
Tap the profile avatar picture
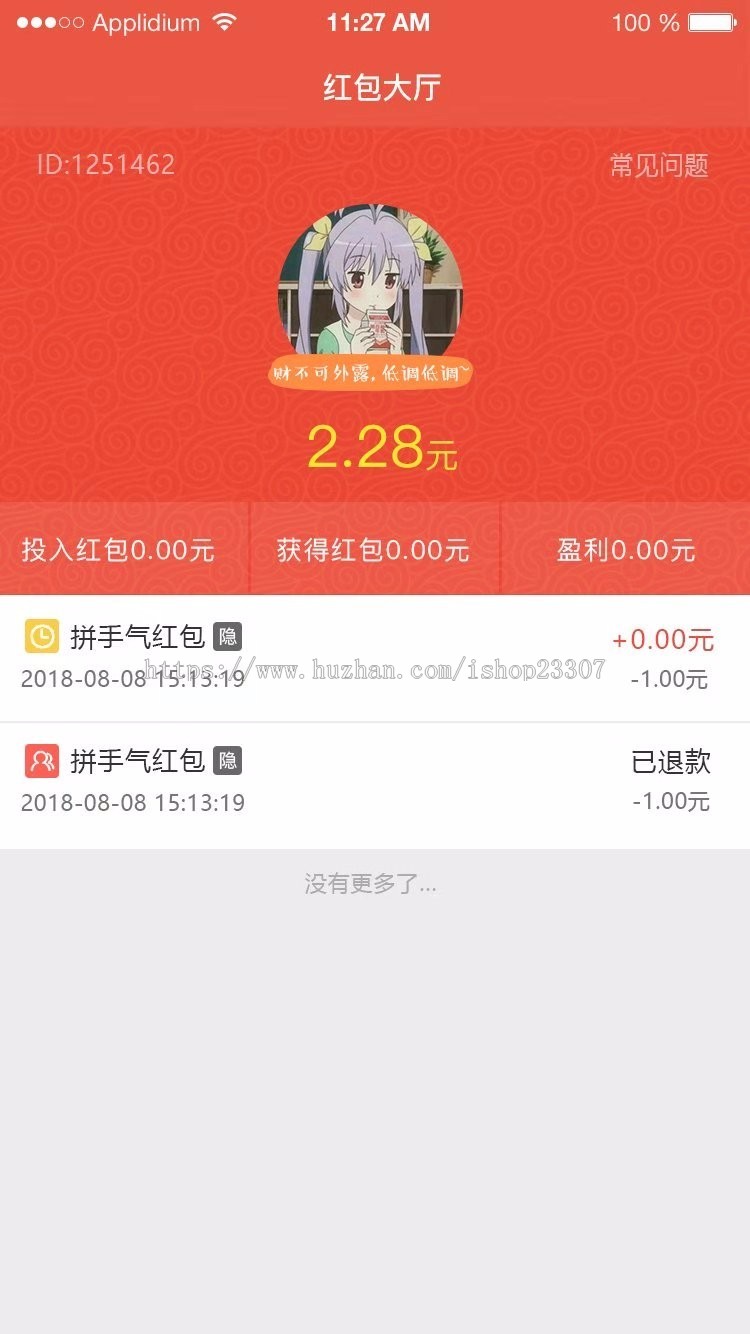click(370, 284)
